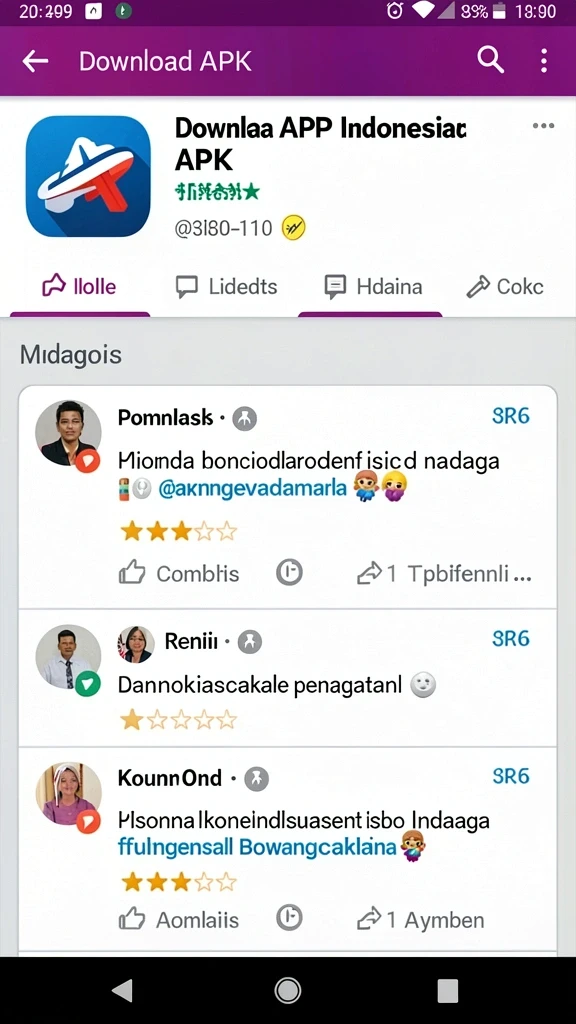Go back using the app bar arrow
The height and width of the screenshot is (1024, 576).
[x=35, y=61]
